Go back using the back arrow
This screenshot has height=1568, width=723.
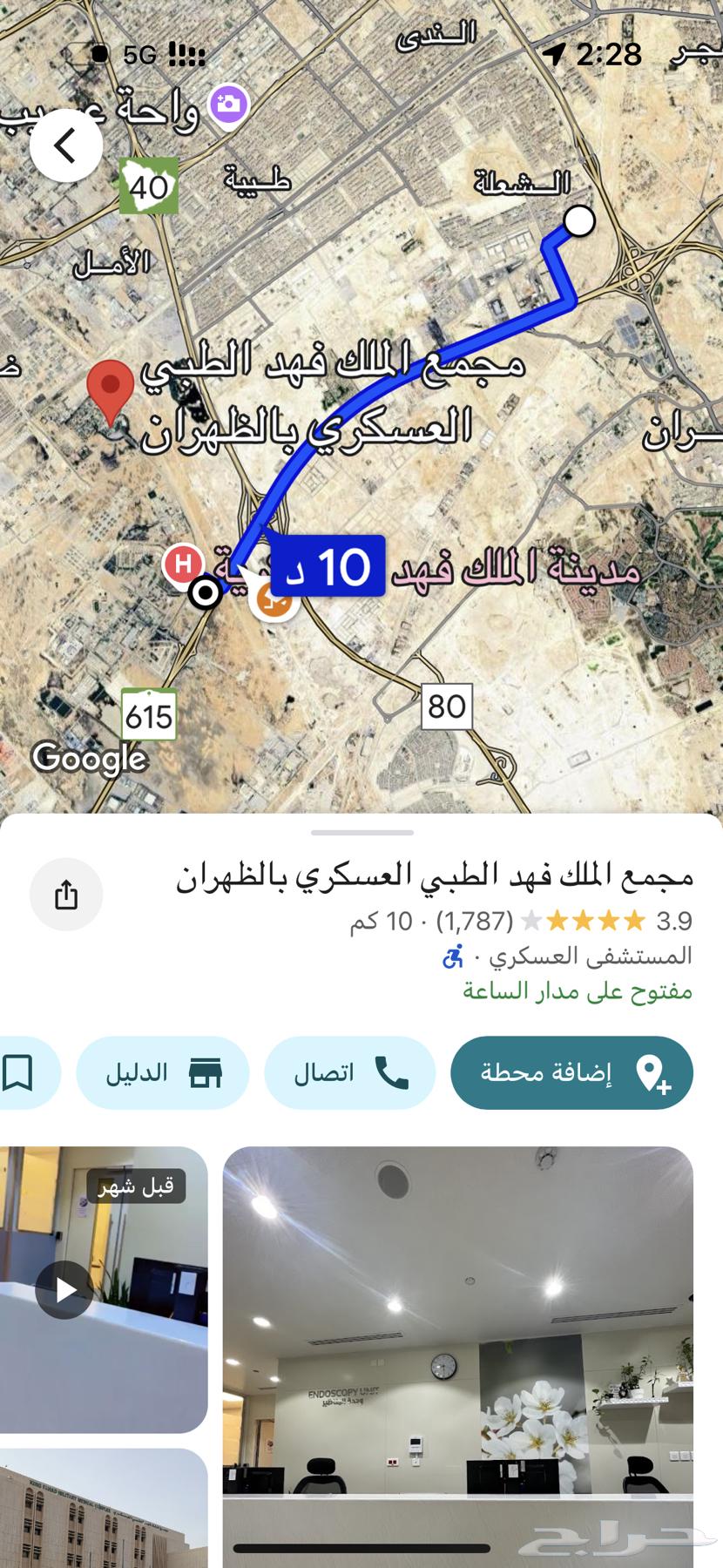tap(66, 145)
